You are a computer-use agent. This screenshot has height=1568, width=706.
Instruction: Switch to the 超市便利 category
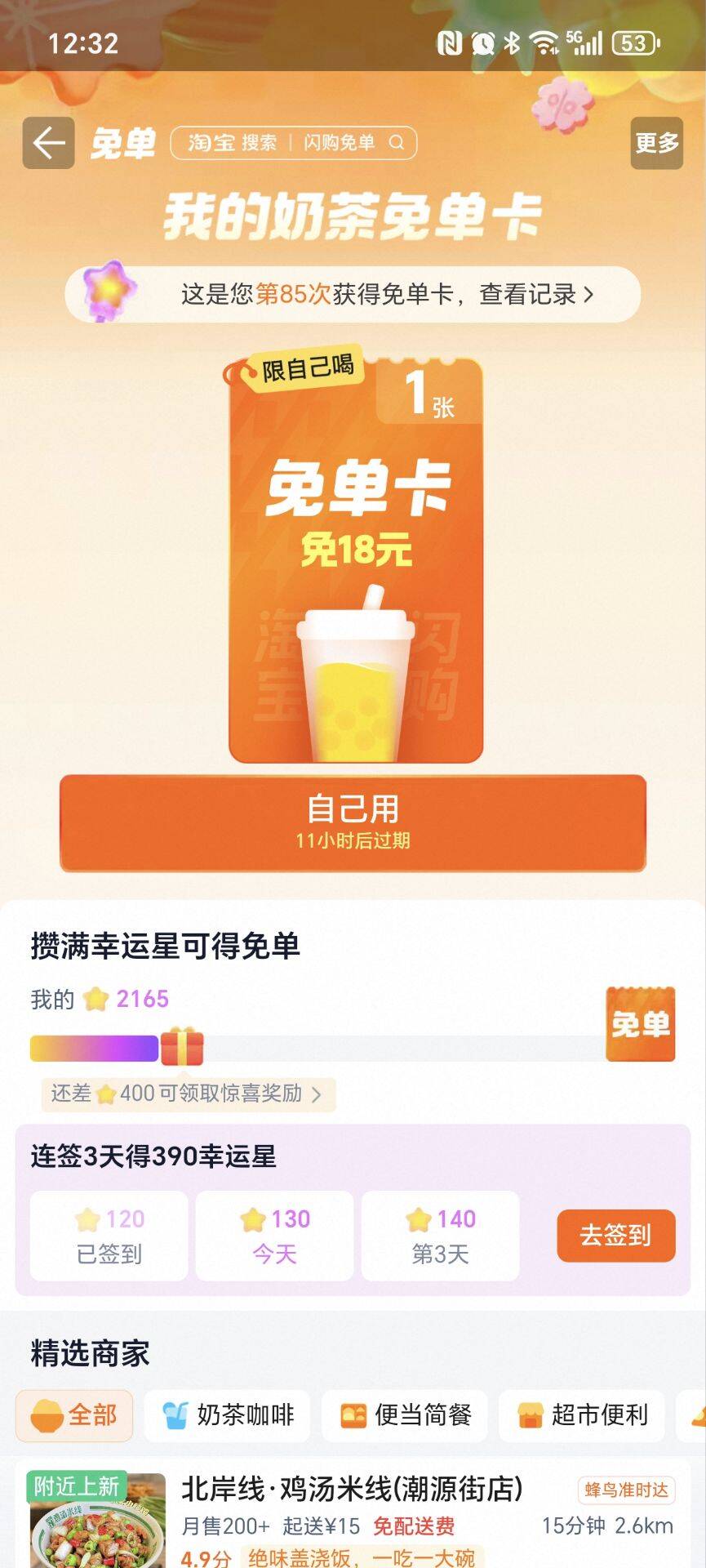pos(582,1414)
